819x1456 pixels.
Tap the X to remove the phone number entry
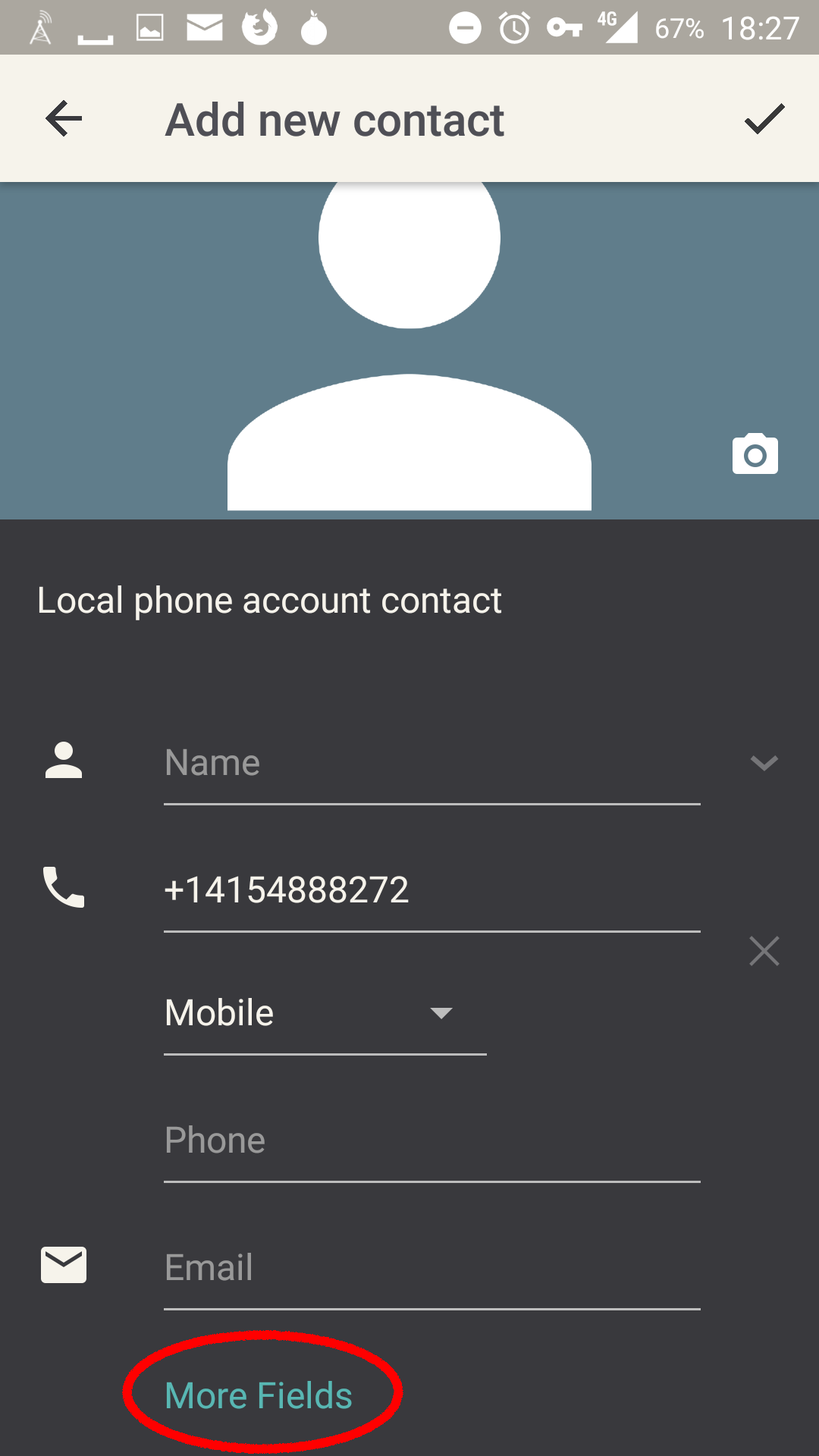coord(764,951)
